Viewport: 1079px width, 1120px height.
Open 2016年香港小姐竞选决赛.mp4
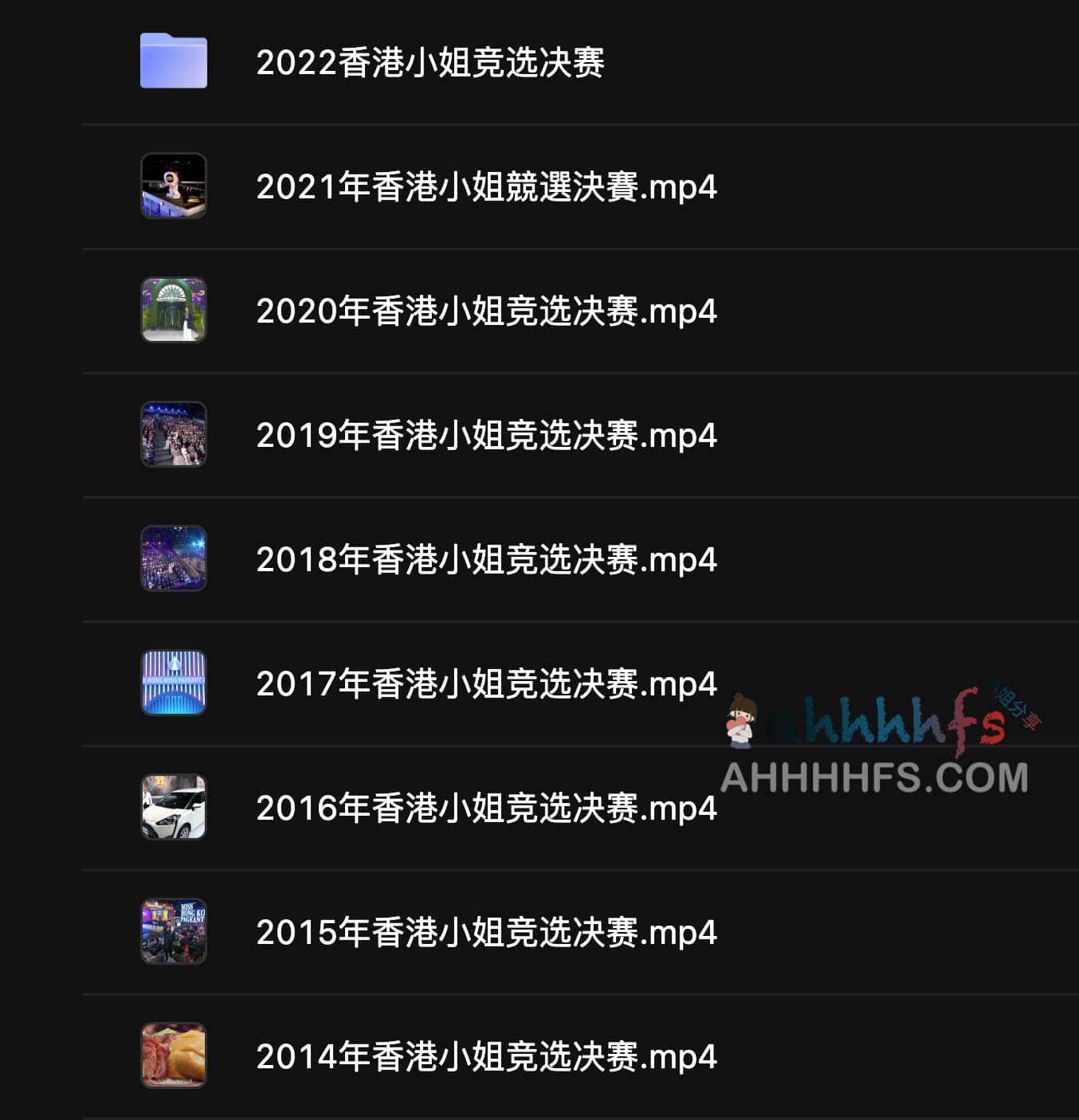(x=486, y=808)
